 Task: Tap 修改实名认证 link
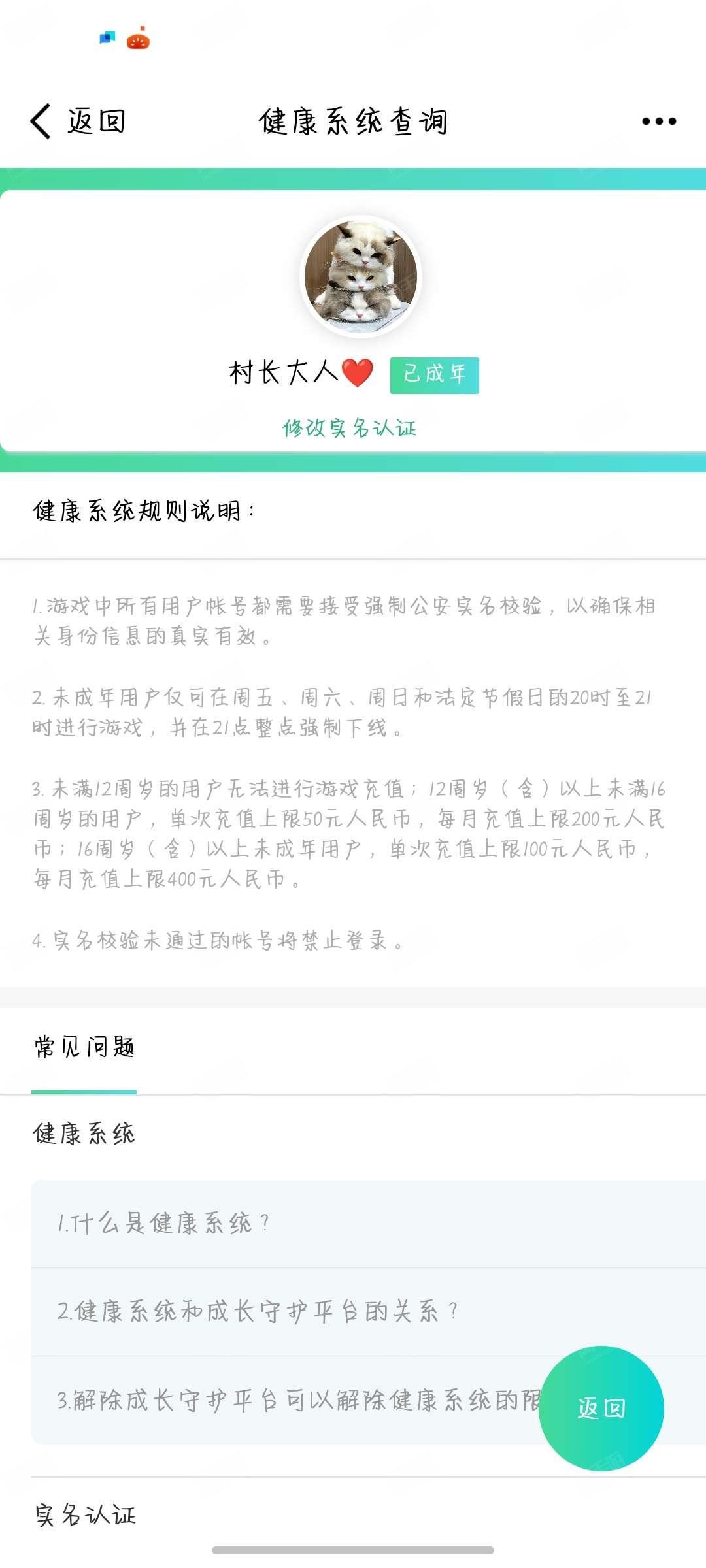[349, 429]
